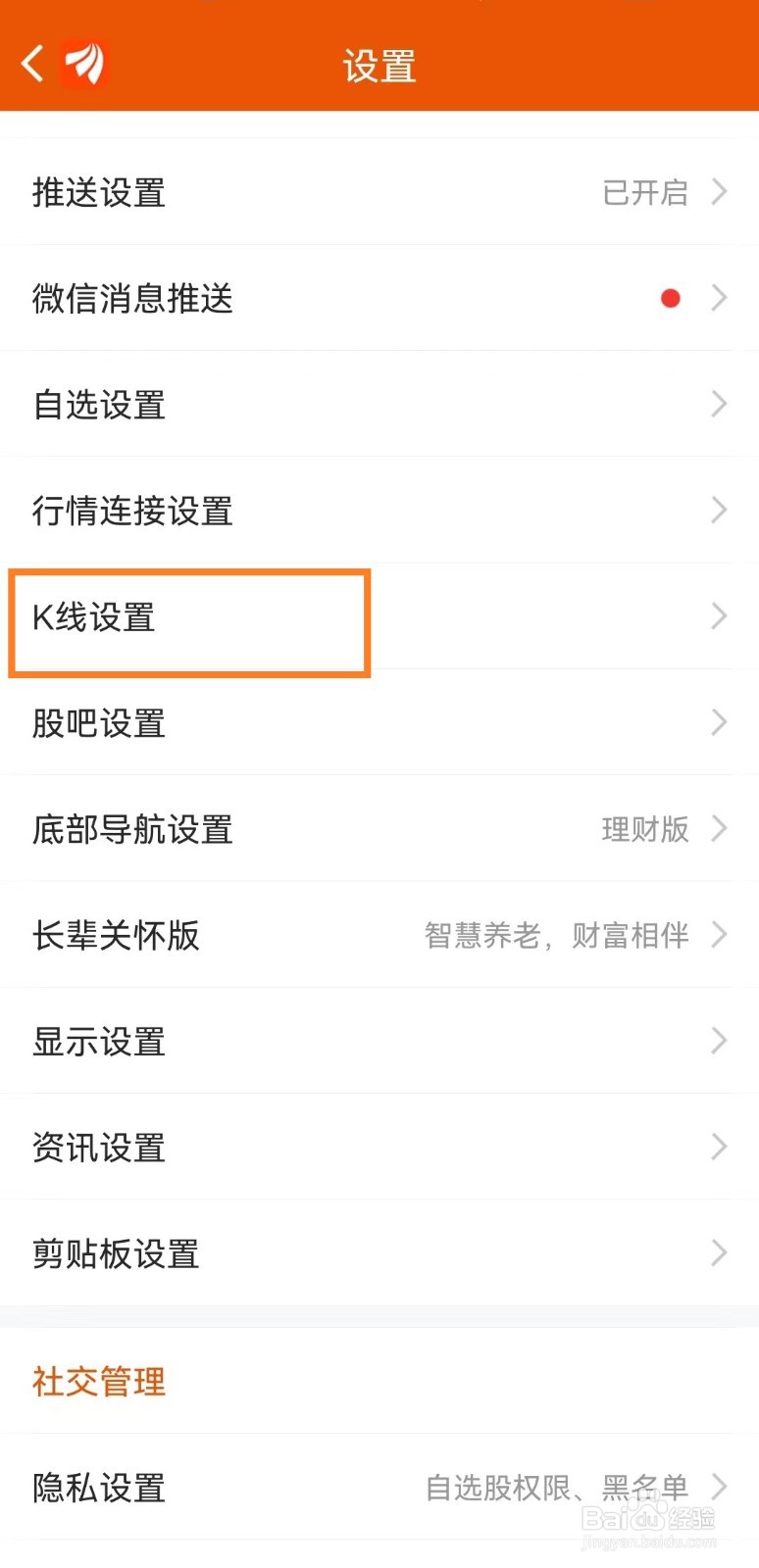Tap the 设置 title bar

(x=379, y=65)
